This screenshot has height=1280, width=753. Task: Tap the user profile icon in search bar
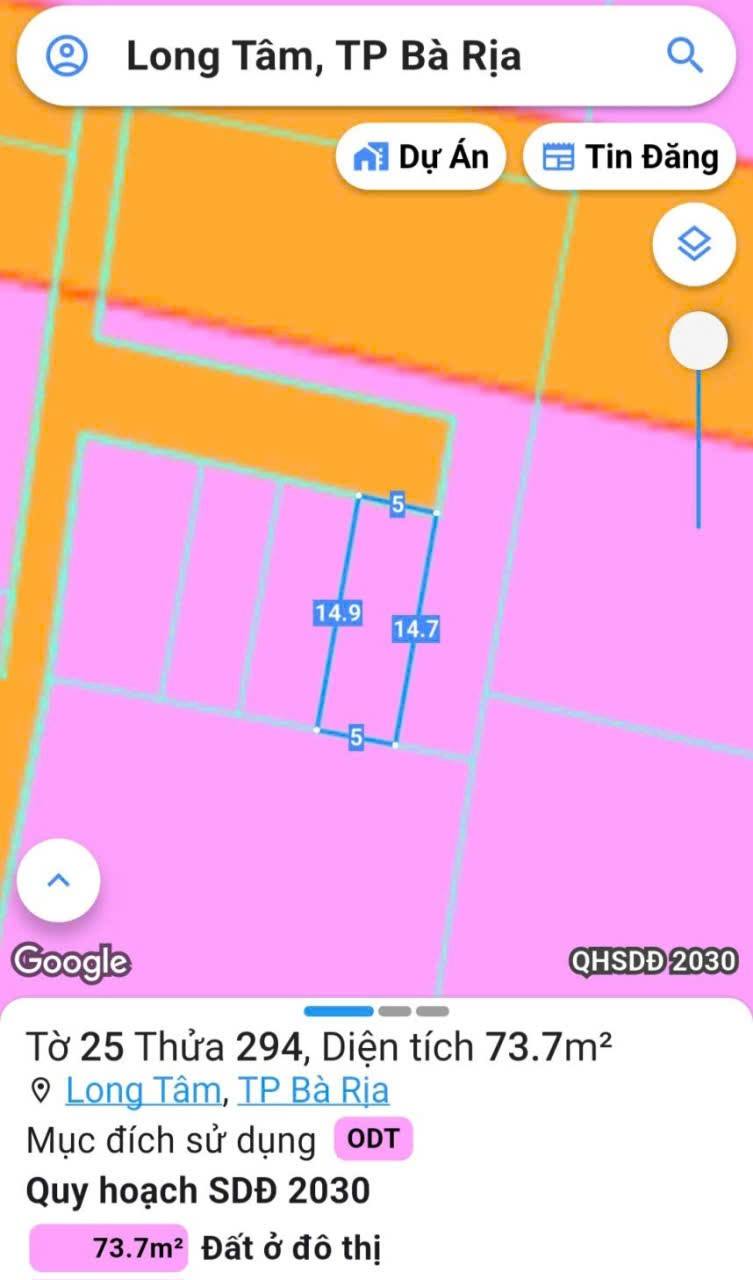67,57
